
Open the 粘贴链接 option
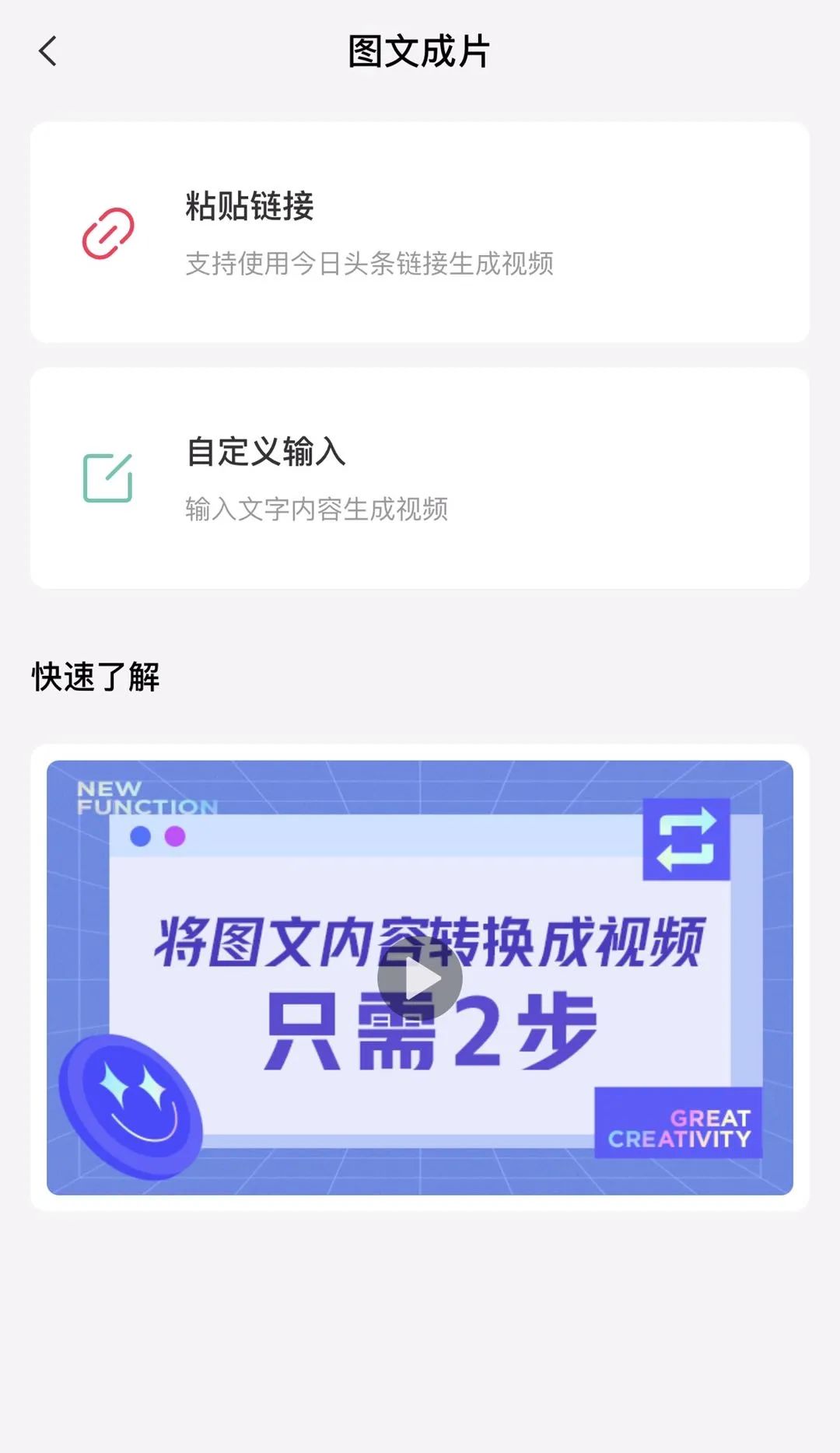click(x=419, y=232)
